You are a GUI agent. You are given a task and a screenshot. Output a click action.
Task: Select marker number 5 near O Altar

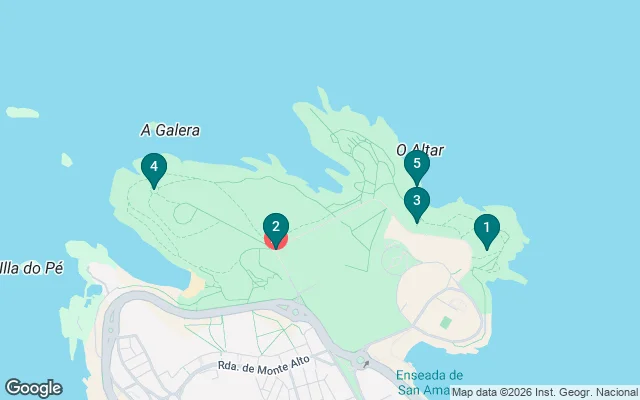(x=417, y=164)
